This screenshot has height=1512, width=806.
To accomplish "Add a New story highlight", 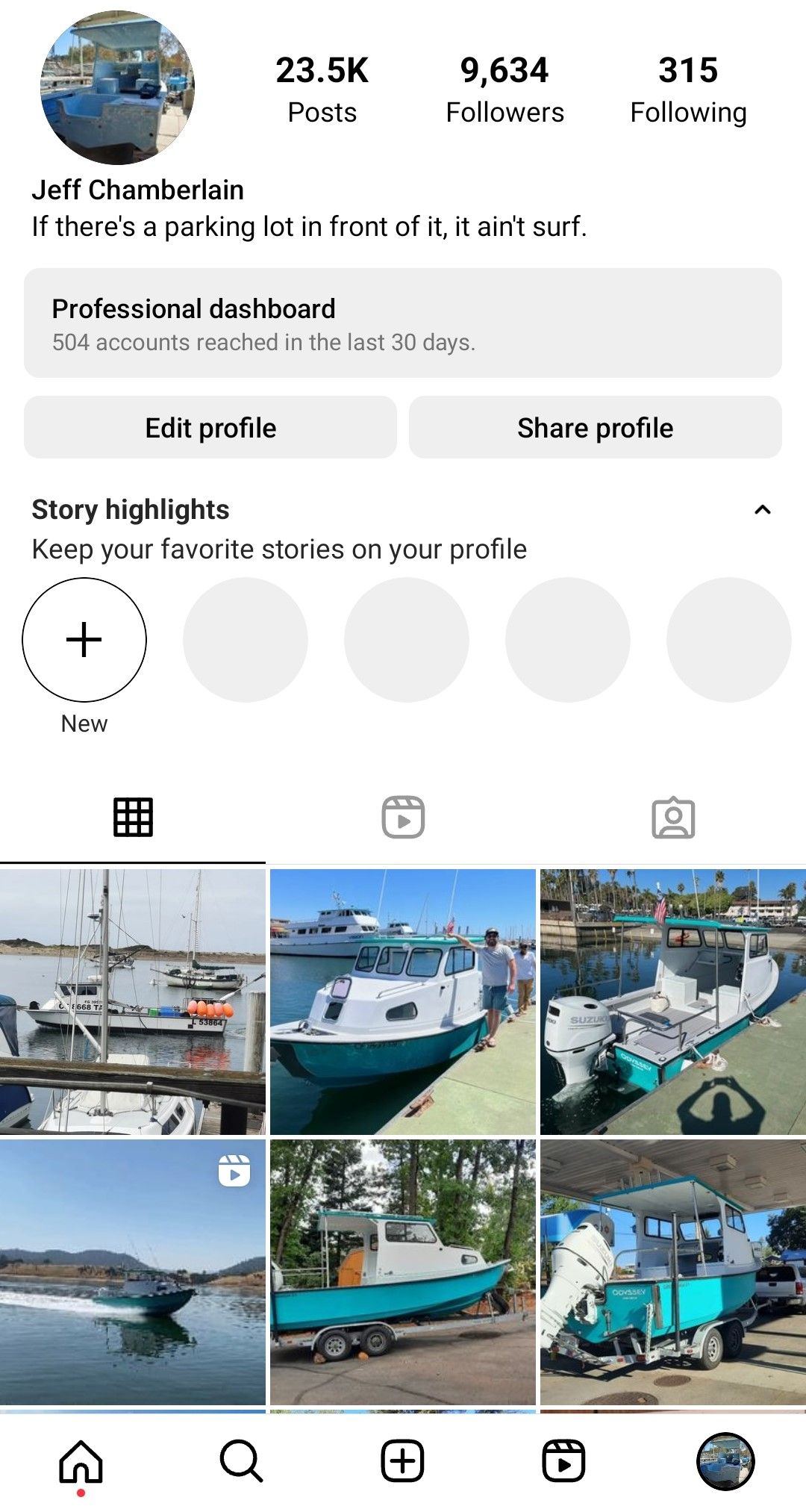I will click(x=84, y=640).
